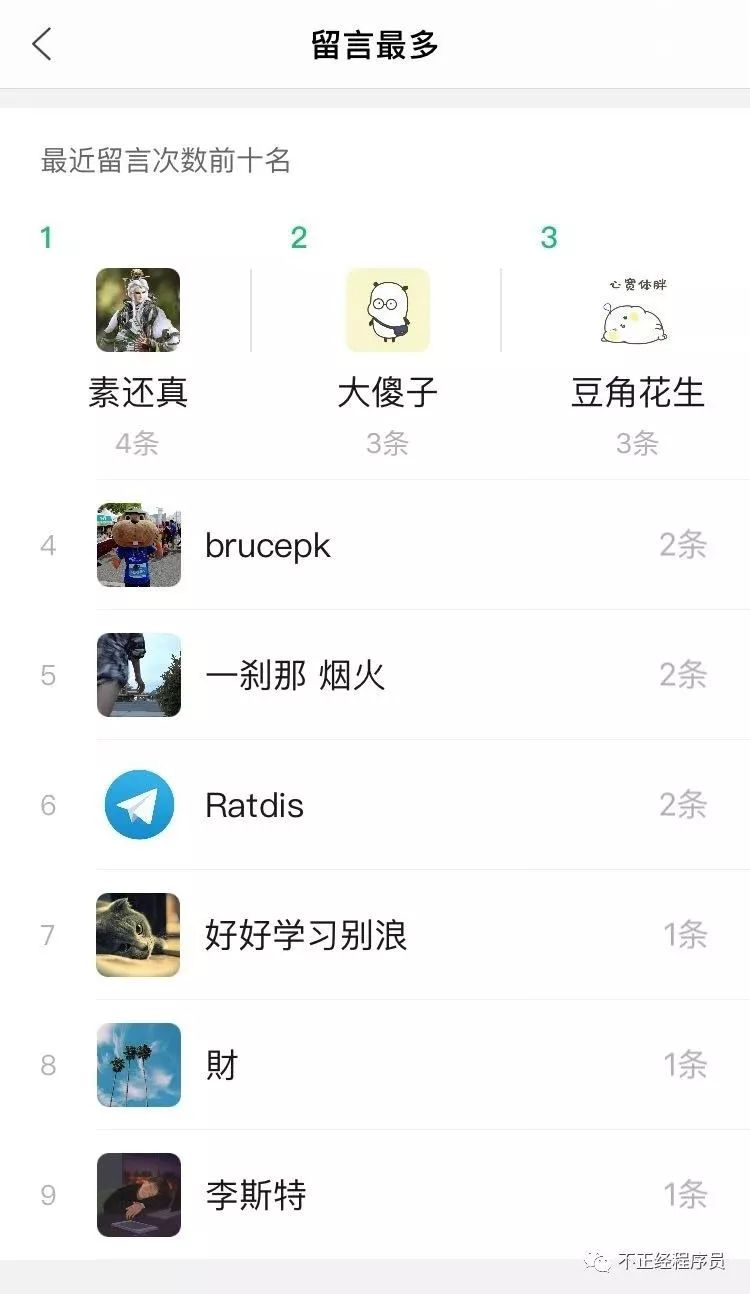750x1294 pixels.
Task: Tap on 李斯特 in the list
Action: coord(255,1196)
